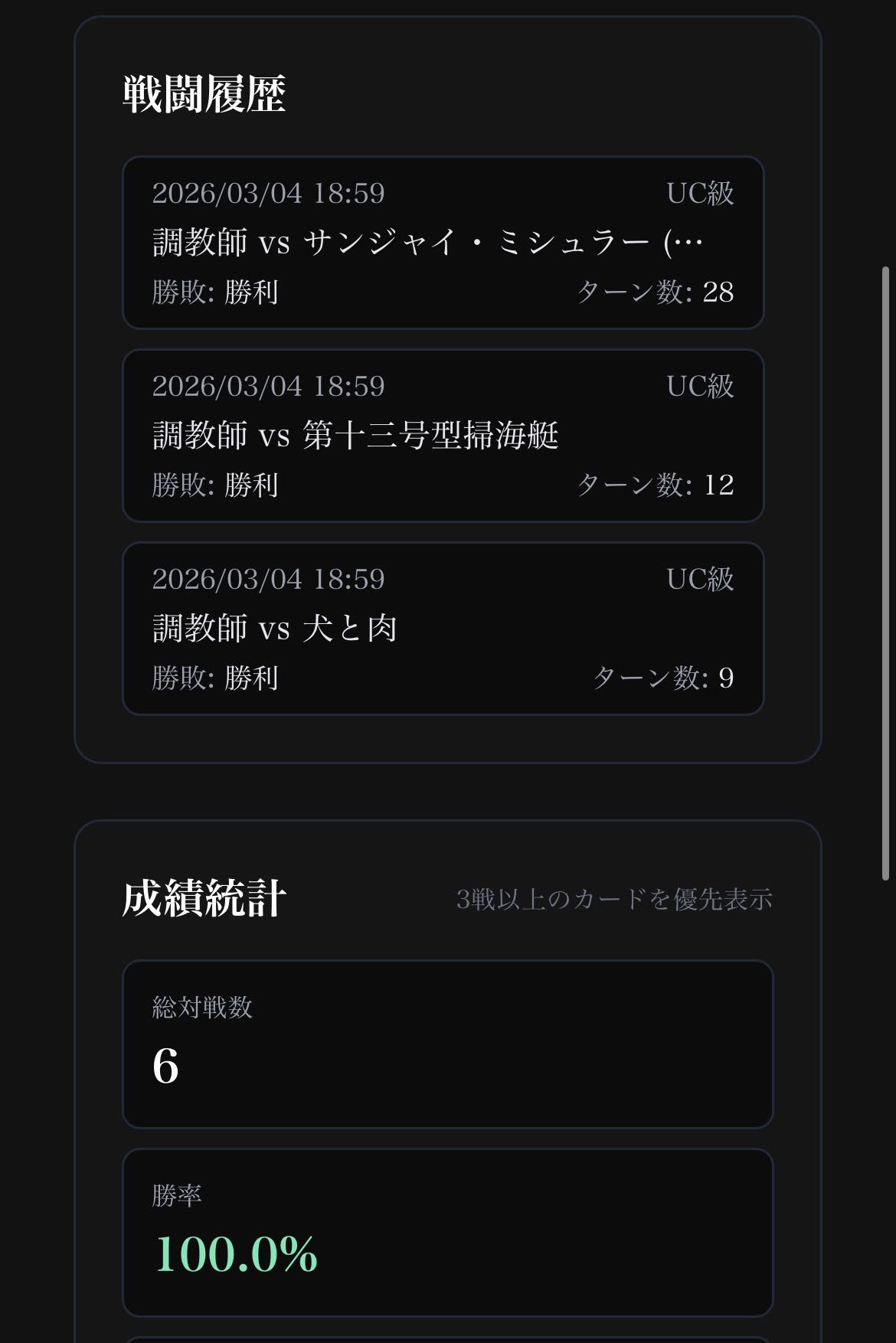This screenshot has height=1343, width=896.
Task: View the 調教師 vs 犬と肉 battle
Action: point(443,629)
